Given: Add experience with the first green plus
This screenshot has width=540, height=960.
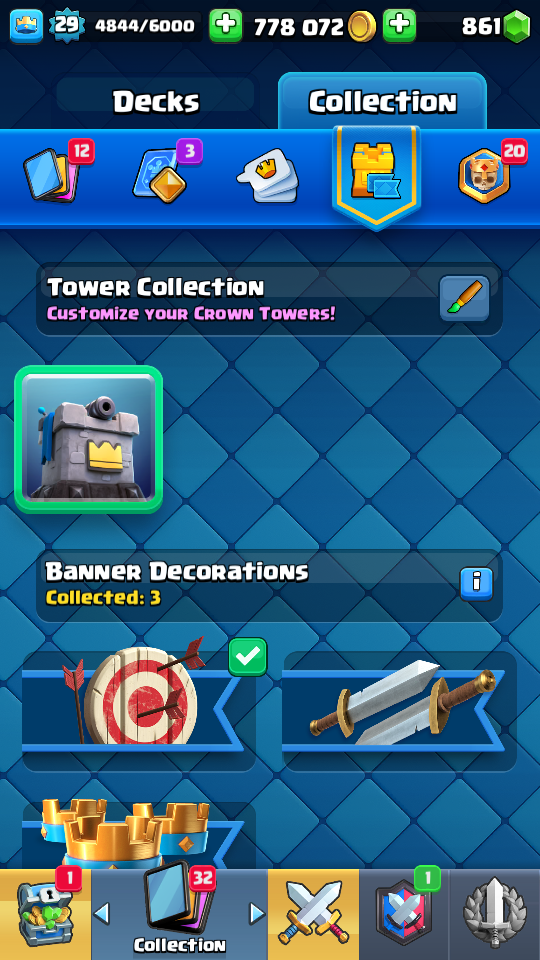Looking at the screenshot, I should [x=225, y=26].
